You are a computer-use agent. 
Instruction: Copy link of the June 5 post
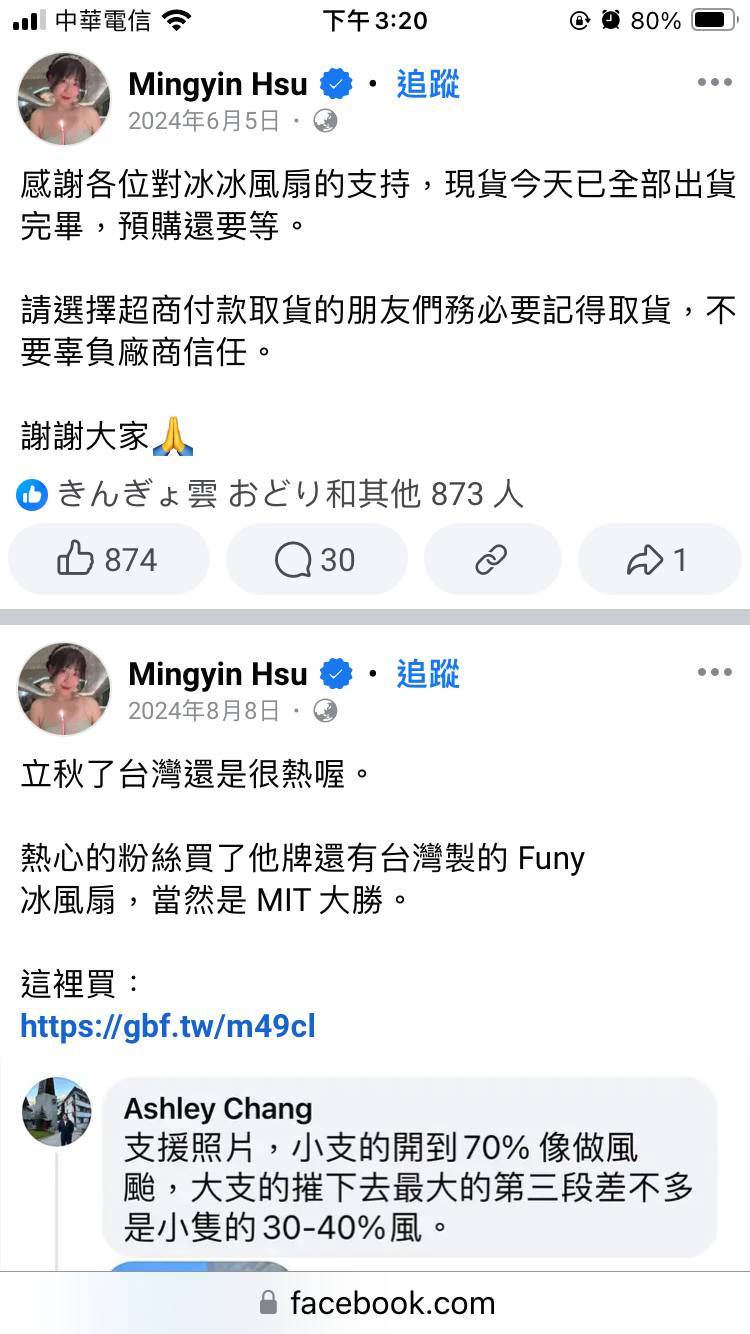point(491,560)
